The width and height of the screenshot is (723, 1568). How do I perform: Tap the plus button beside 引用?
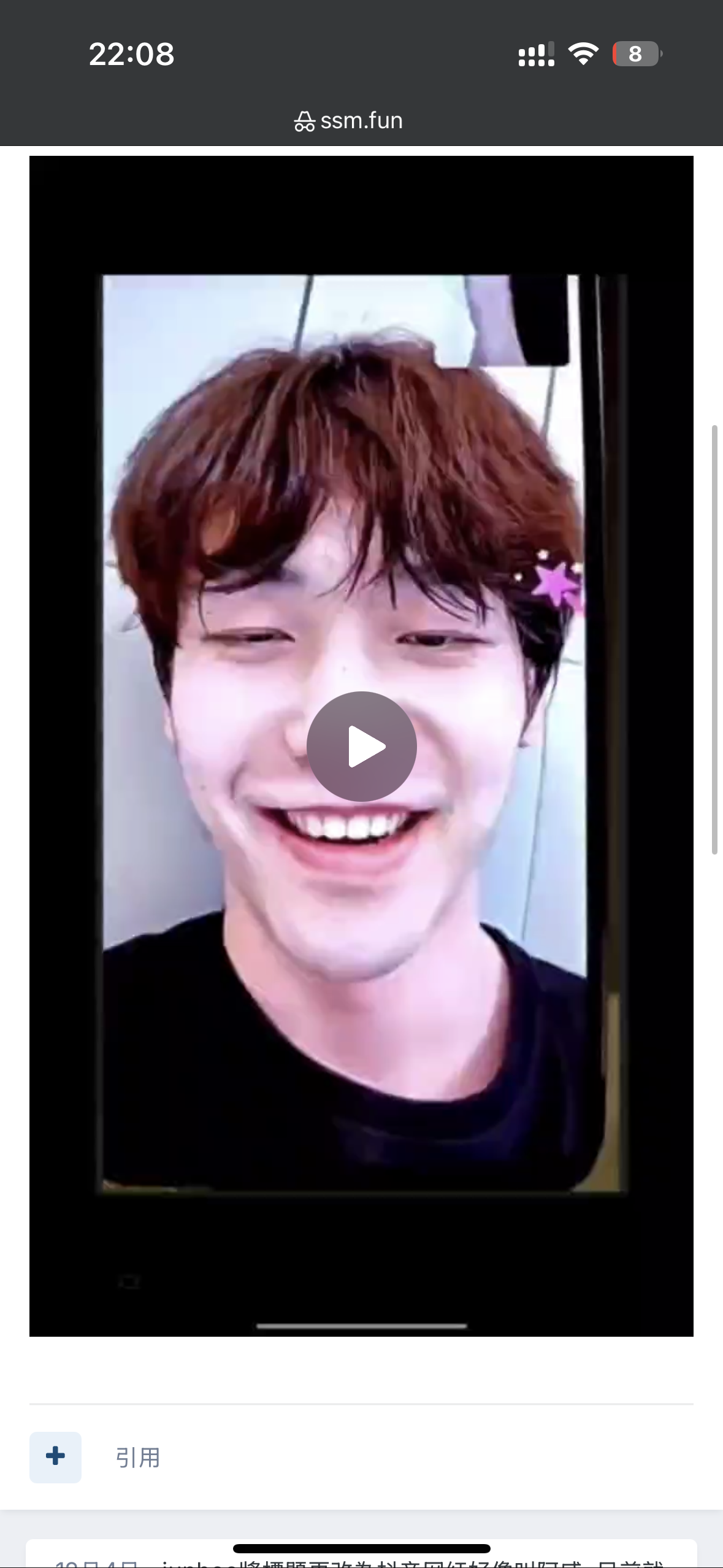tap(55, 1456)
